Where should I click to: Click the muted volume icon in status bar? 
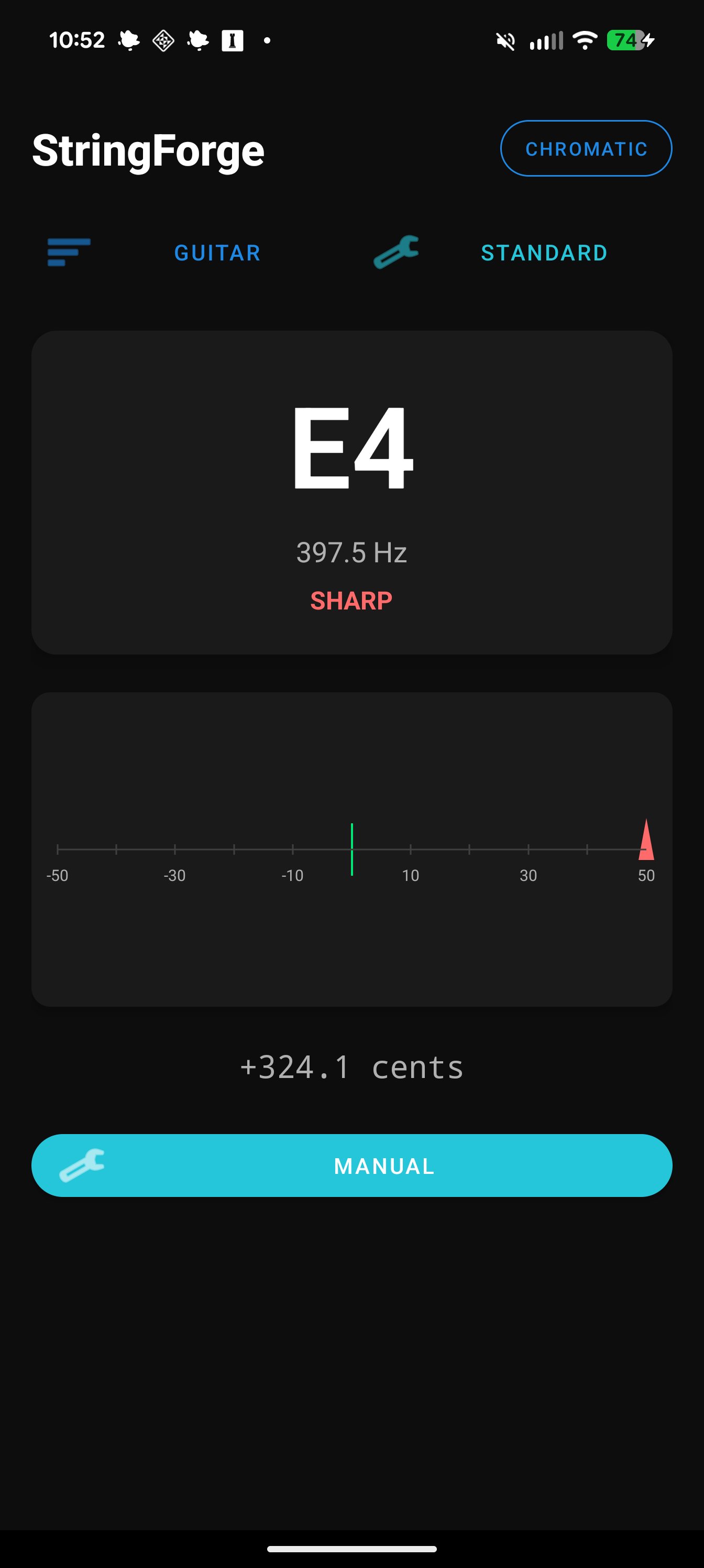click(x=505, y=40)
